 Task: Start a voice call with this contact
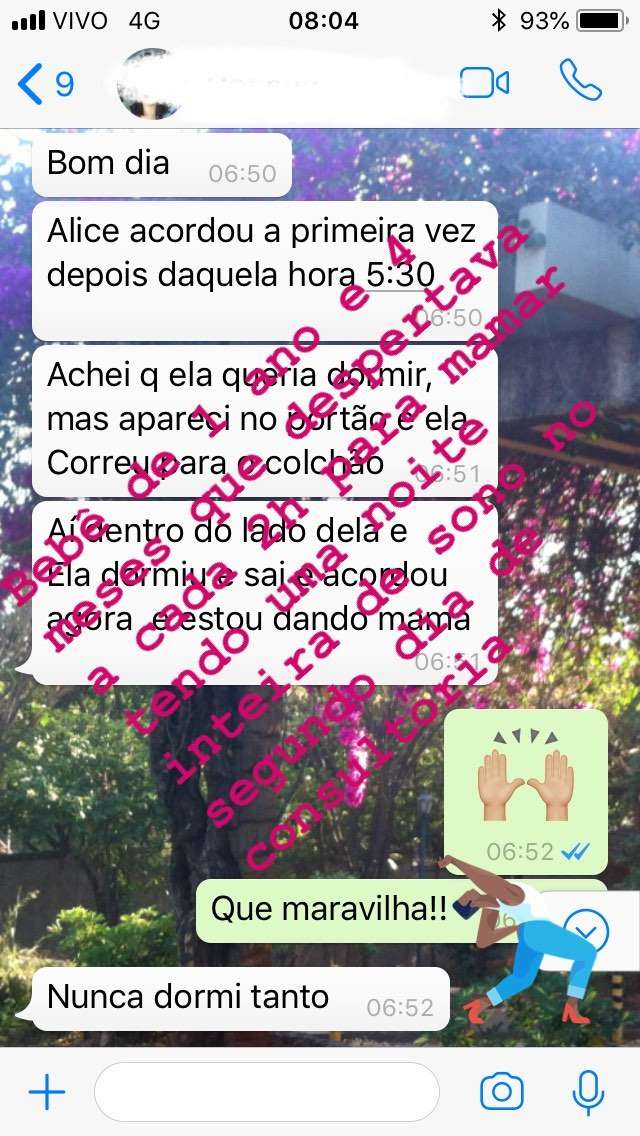coord(580,82)
